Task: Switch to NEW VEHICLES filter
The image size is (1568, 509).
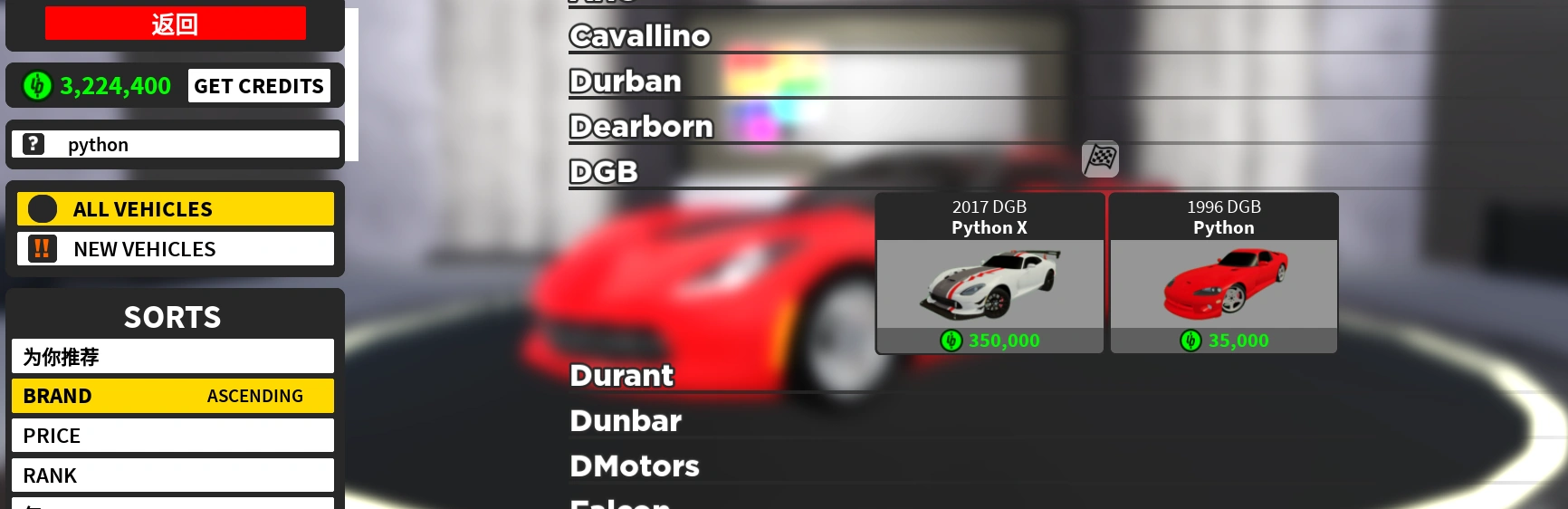Action: [175, 249]
